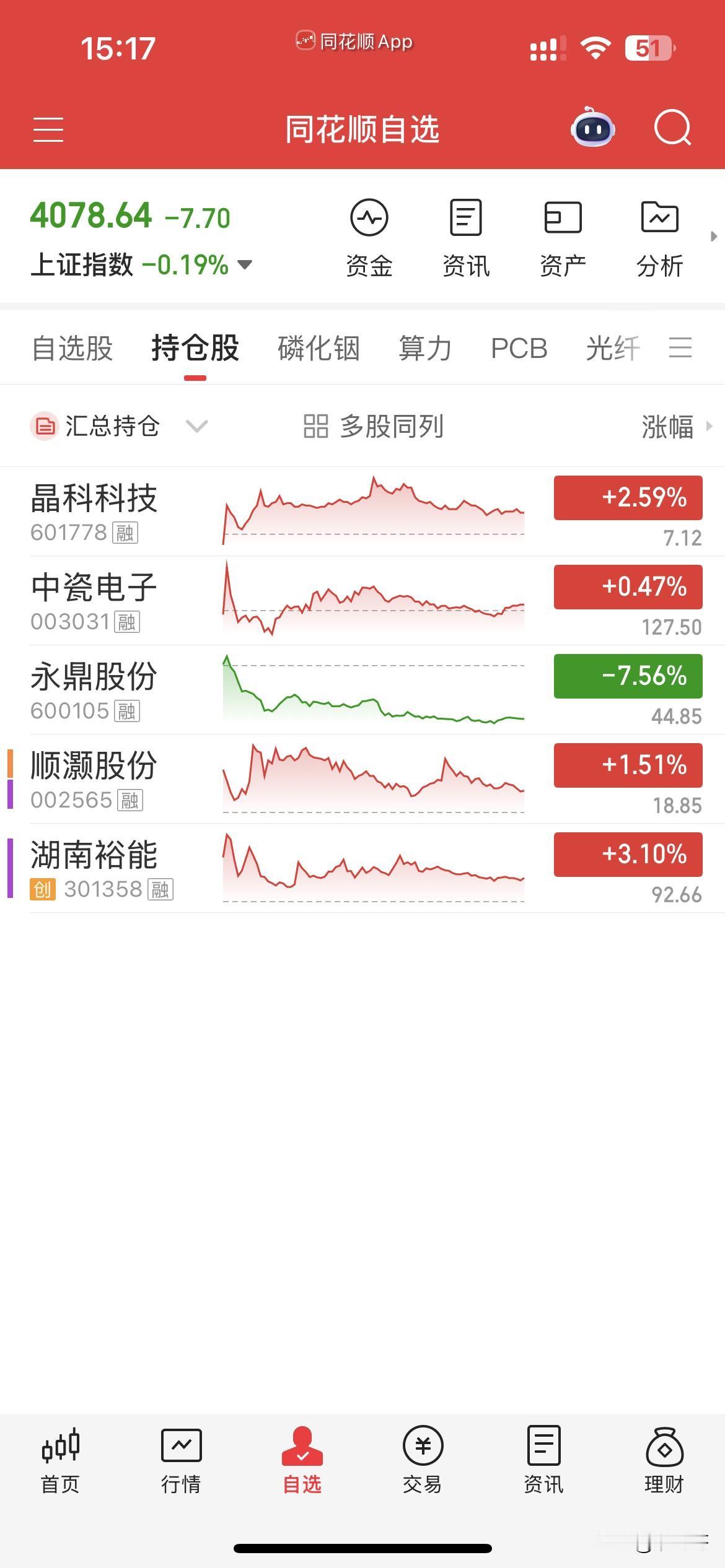Open the 晶科科技 stock row
Viewport: 725px width, 1568px height.
point(362,512)
